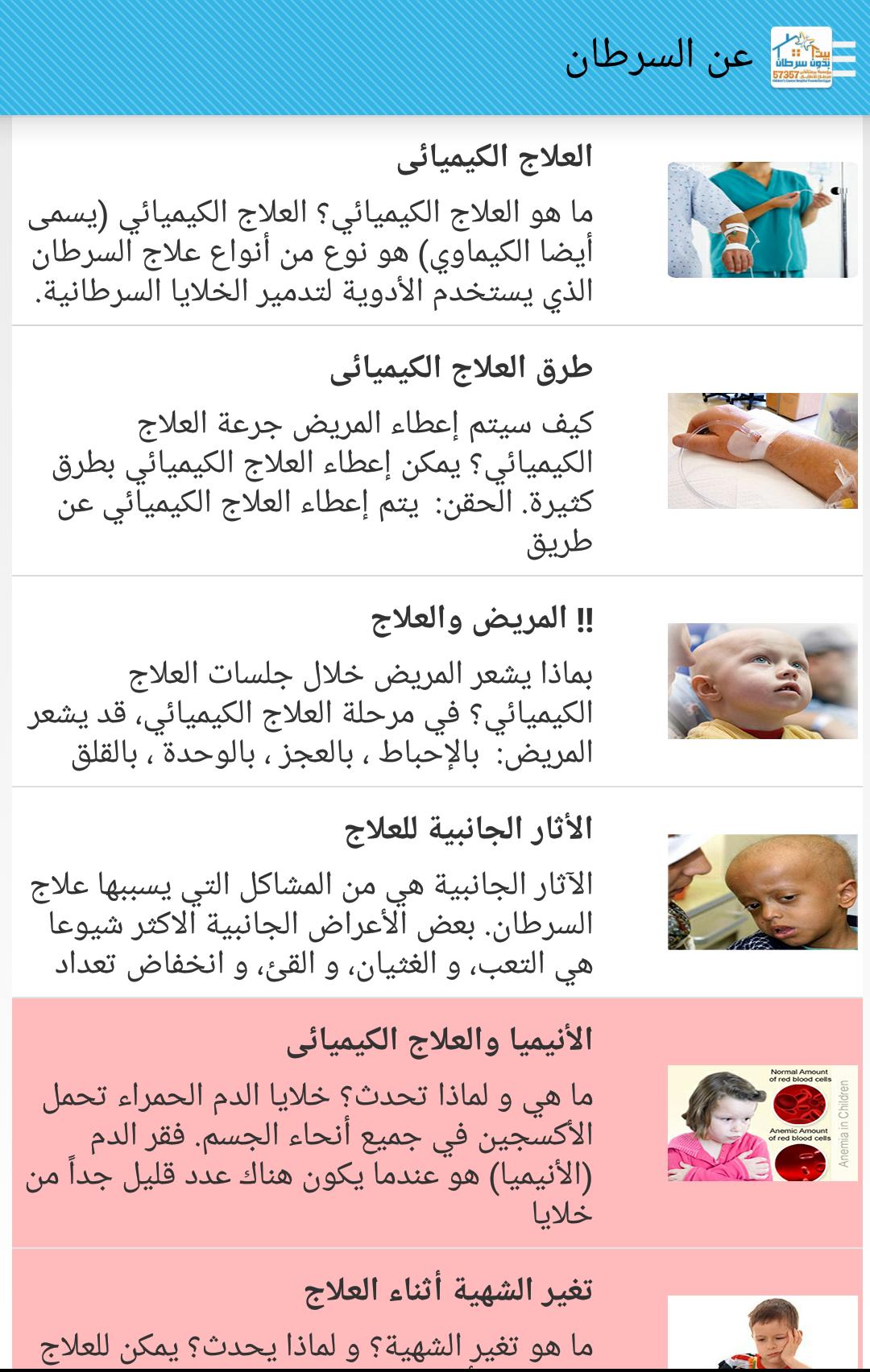Image resolution: width=870 pixels, height=1372 pixels.
Task: Open the article العلاج الكيميائى
Action: tap(437, 221)
